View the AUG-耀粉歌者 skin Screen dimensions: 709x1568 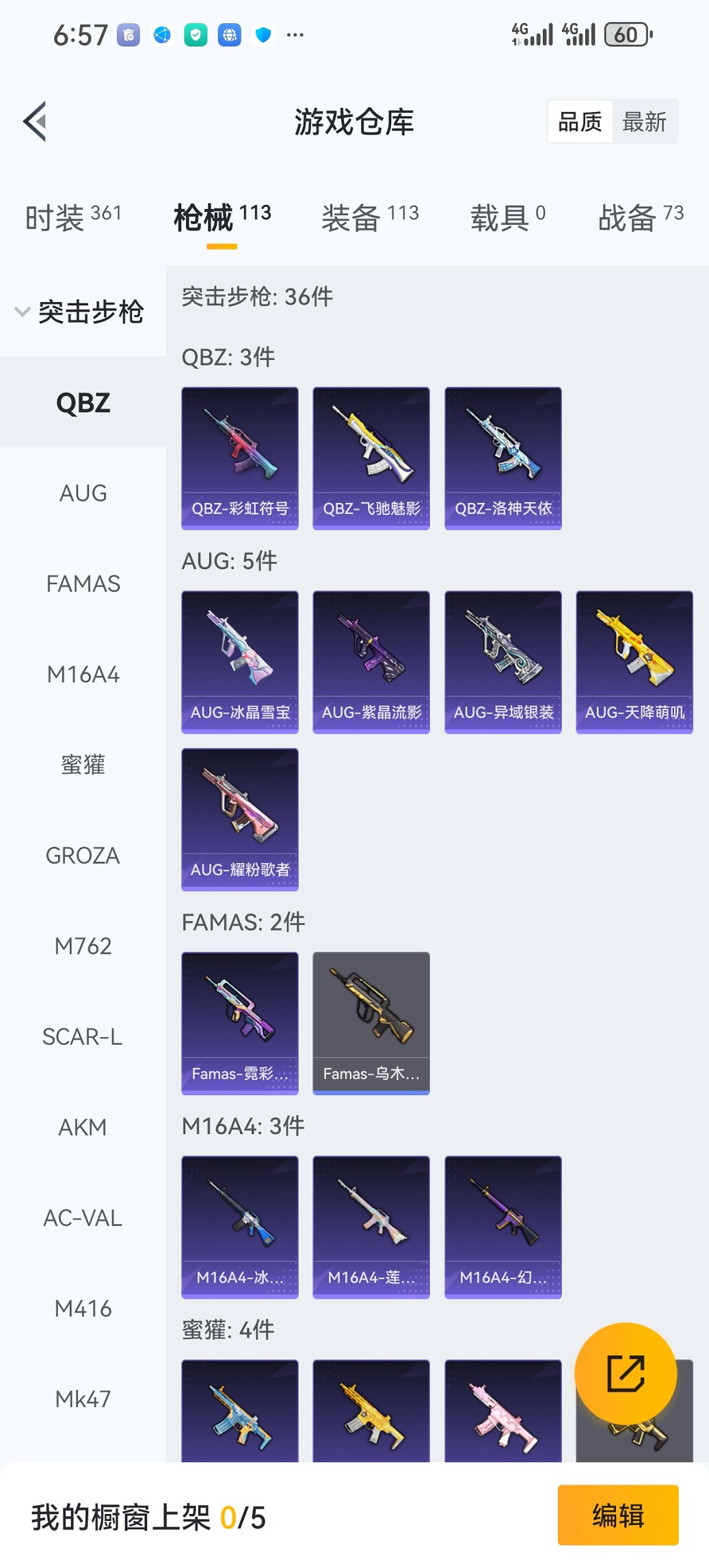(240, 819)
